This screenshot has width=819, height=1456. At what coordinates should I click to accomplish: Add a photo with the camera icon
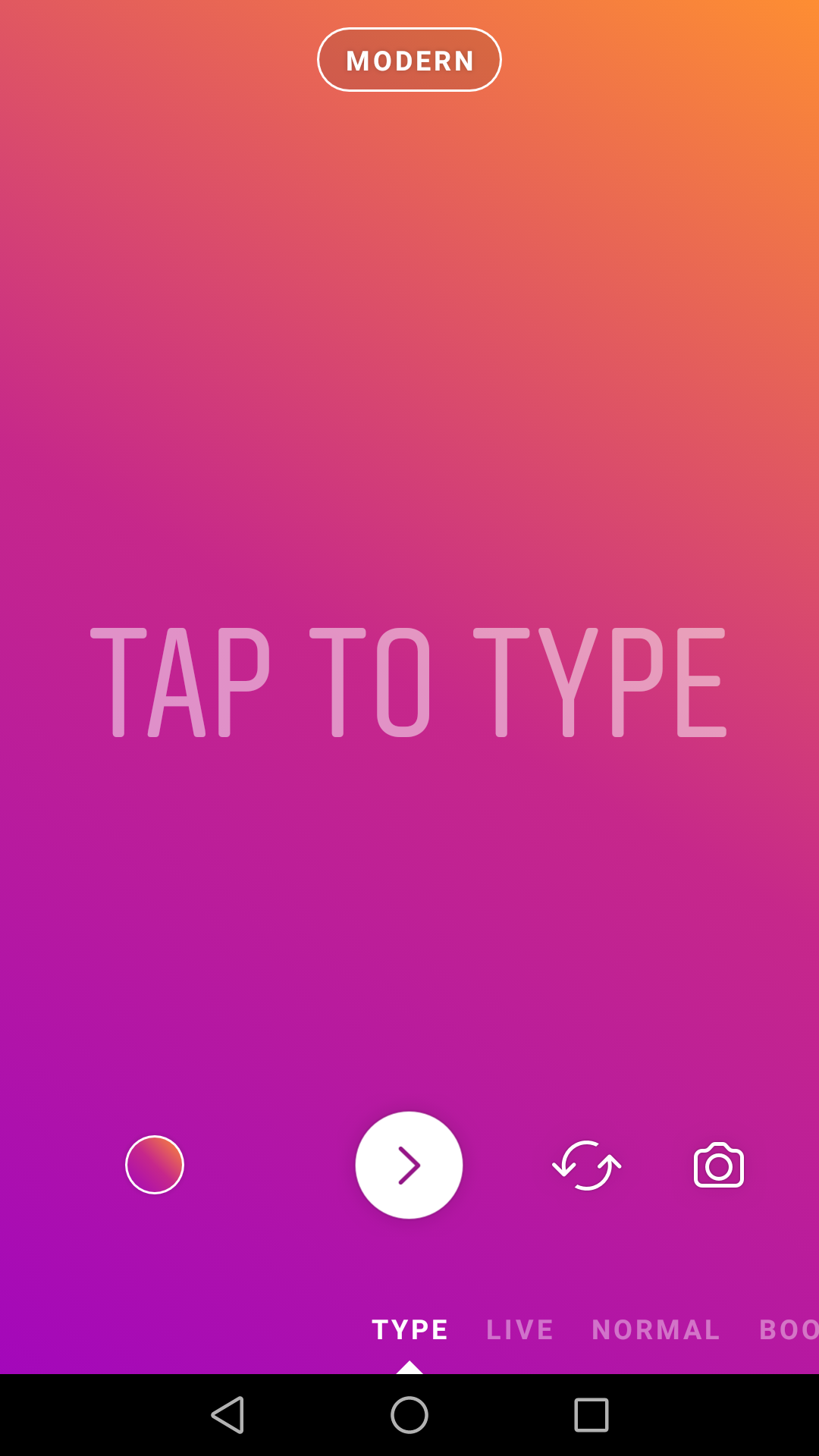(719, 1166)
